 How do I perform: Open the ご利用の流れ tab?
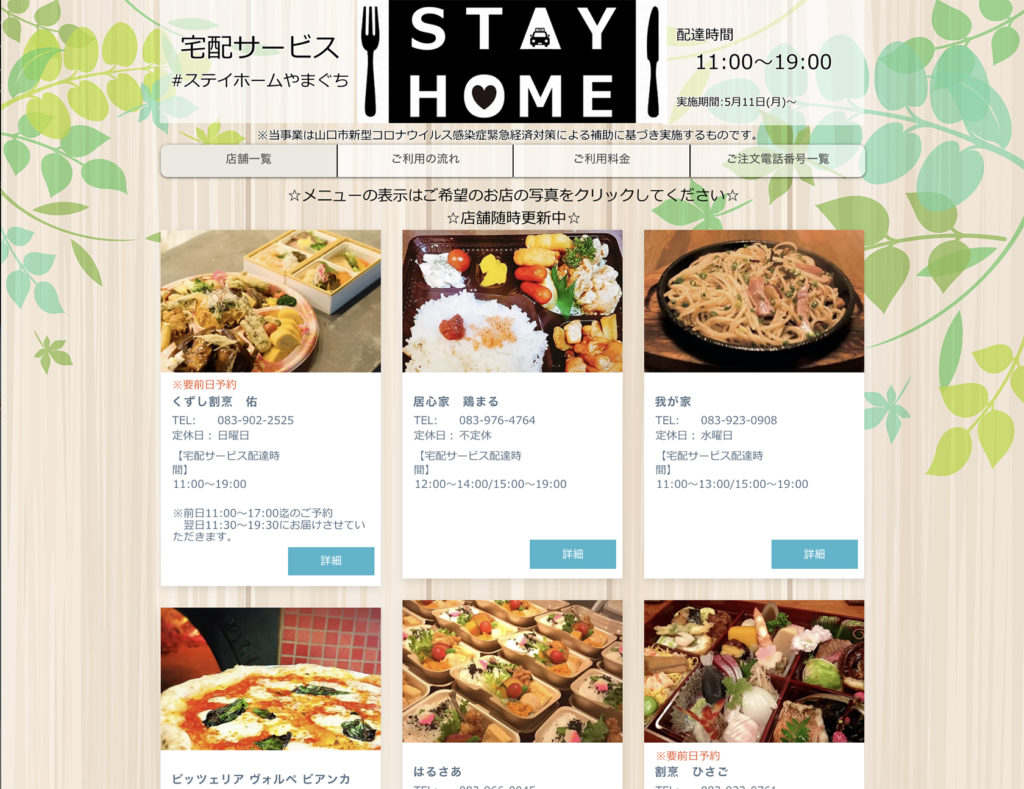pos(425,160)
